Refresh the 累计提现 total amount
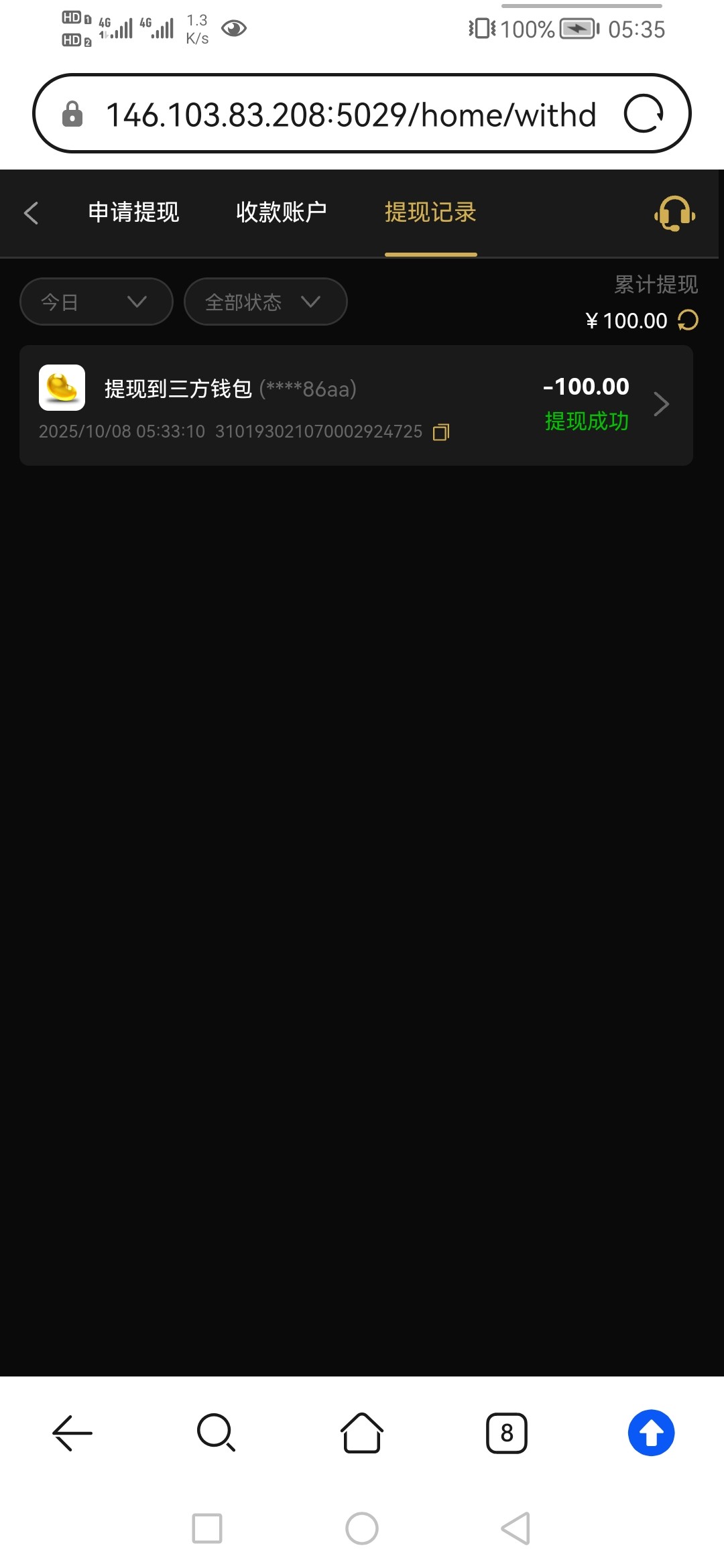 (688, 320)
